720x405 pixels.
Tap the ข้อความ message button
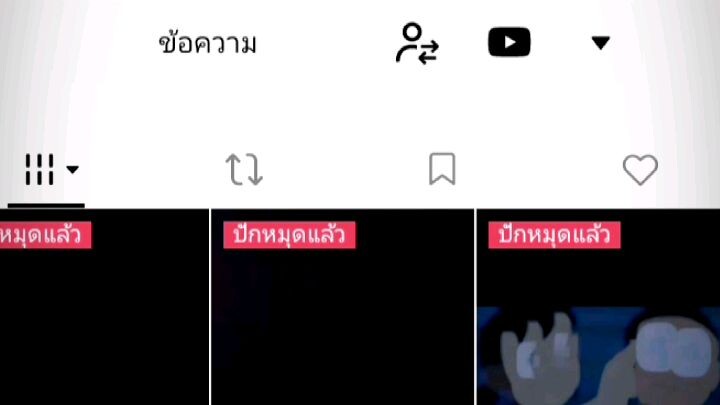tap(207, 44)
